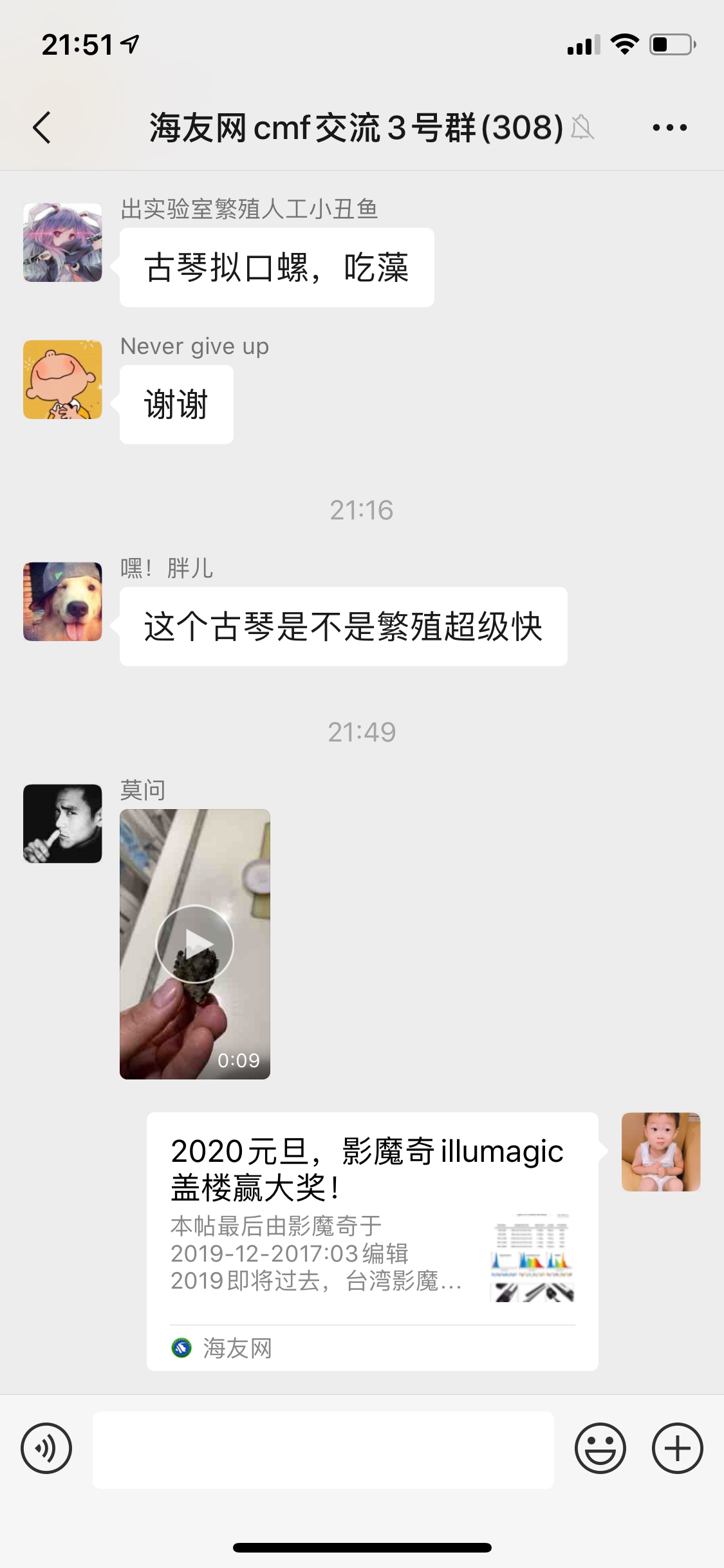The image size is (724, 1568).
Task: Open the plus attachment menu
Action: [677, 1449]
